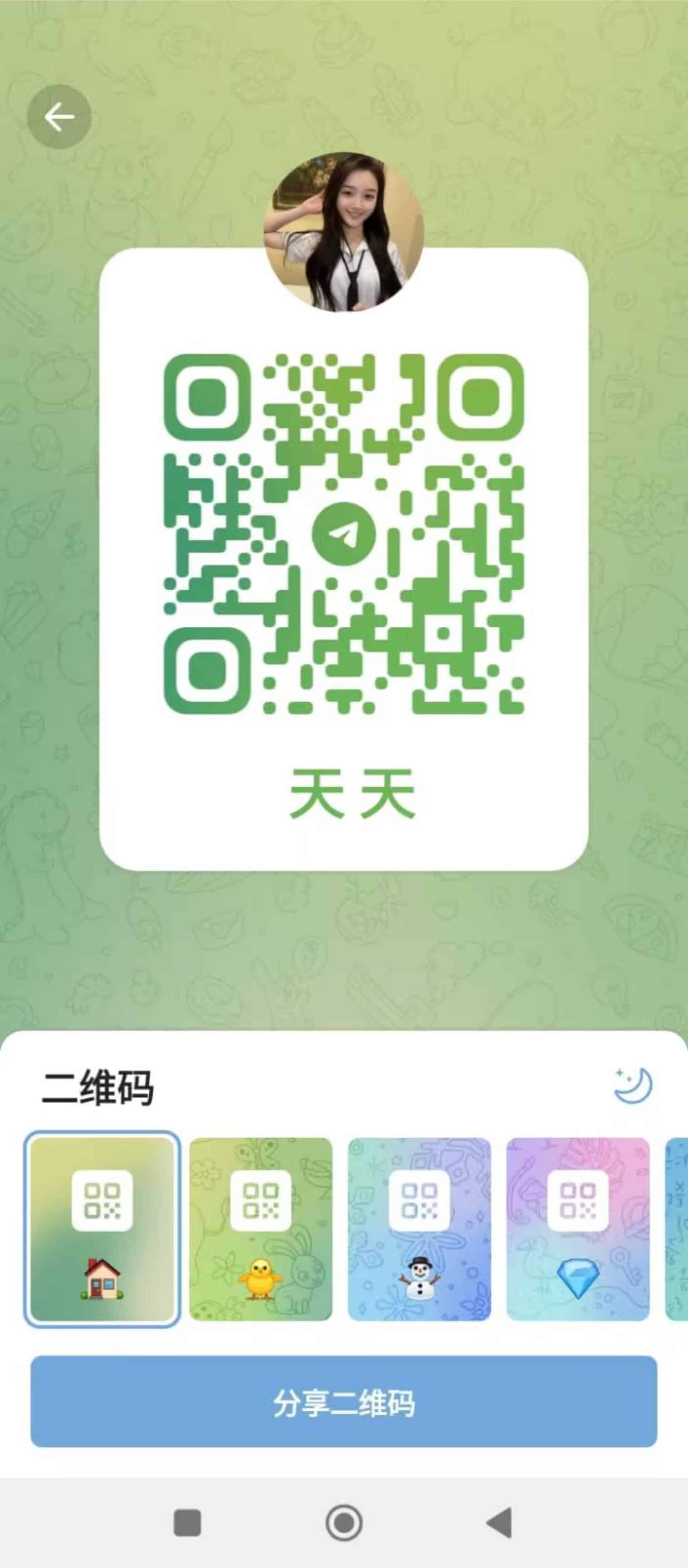Tap the 分享二维码 share button

(344, 1402)
